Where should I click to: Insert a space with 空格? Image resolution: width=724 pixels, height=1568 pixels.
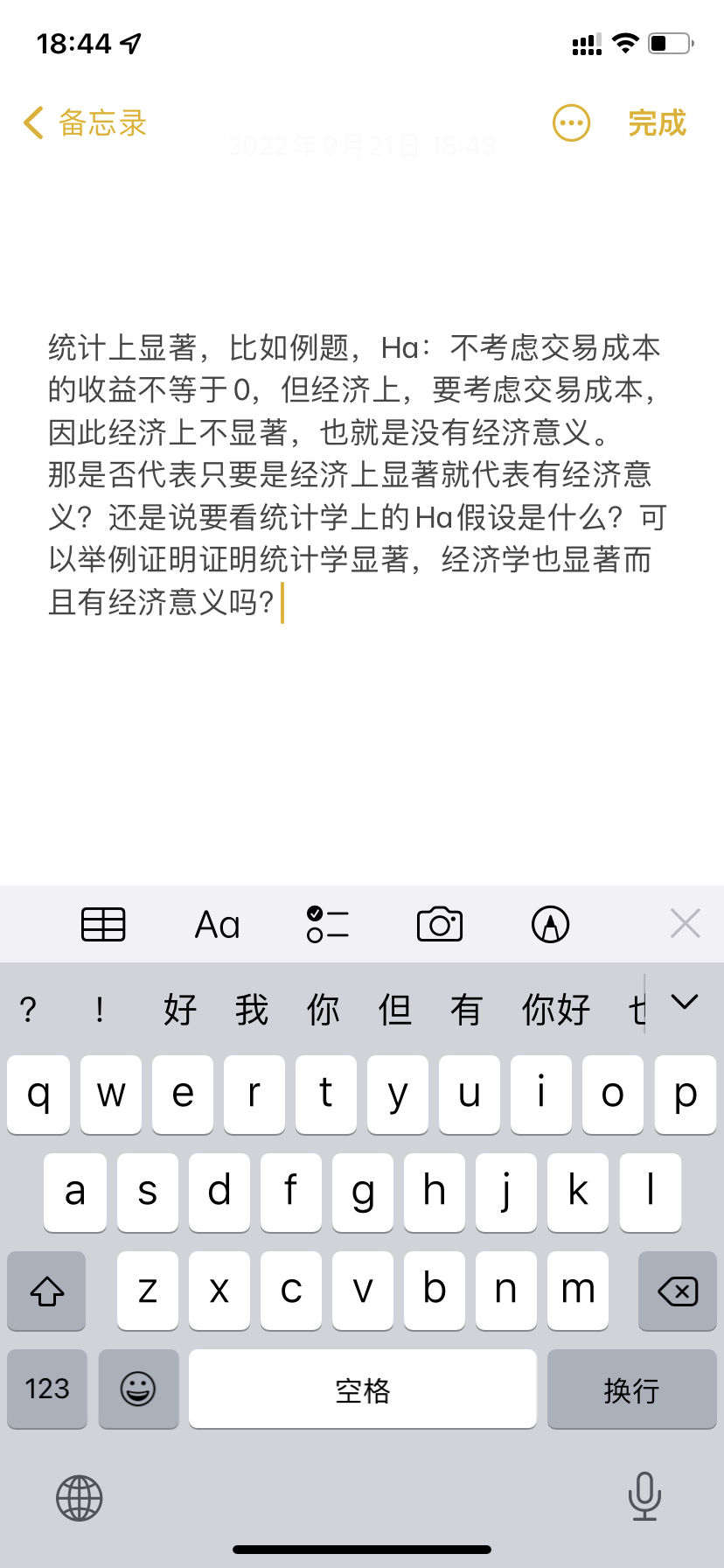362,1389
